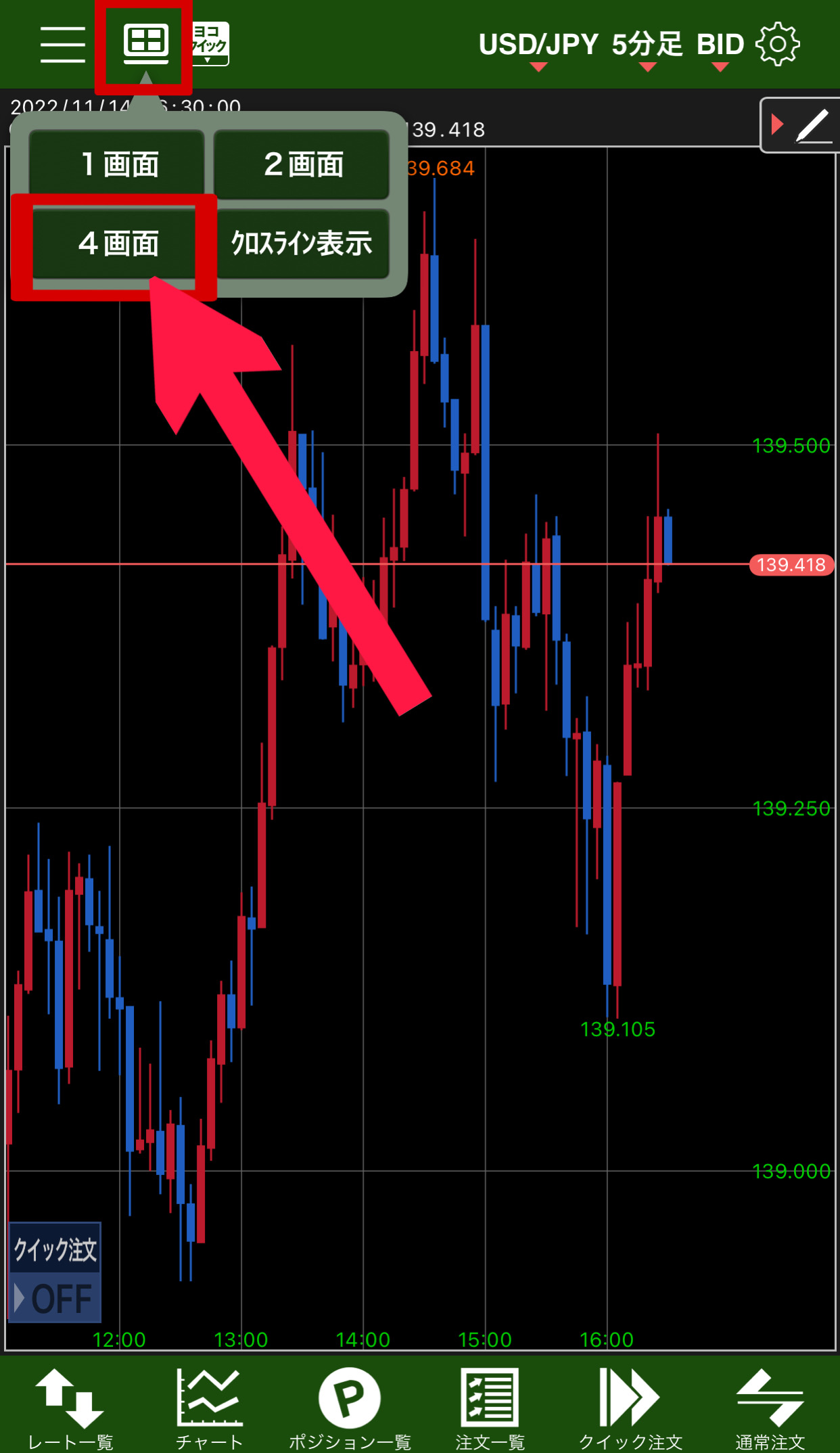Toggle クイック注文 OFF switch
Image resolution: width=840 pixels, height=1453 pixels.
[54, 1297]
